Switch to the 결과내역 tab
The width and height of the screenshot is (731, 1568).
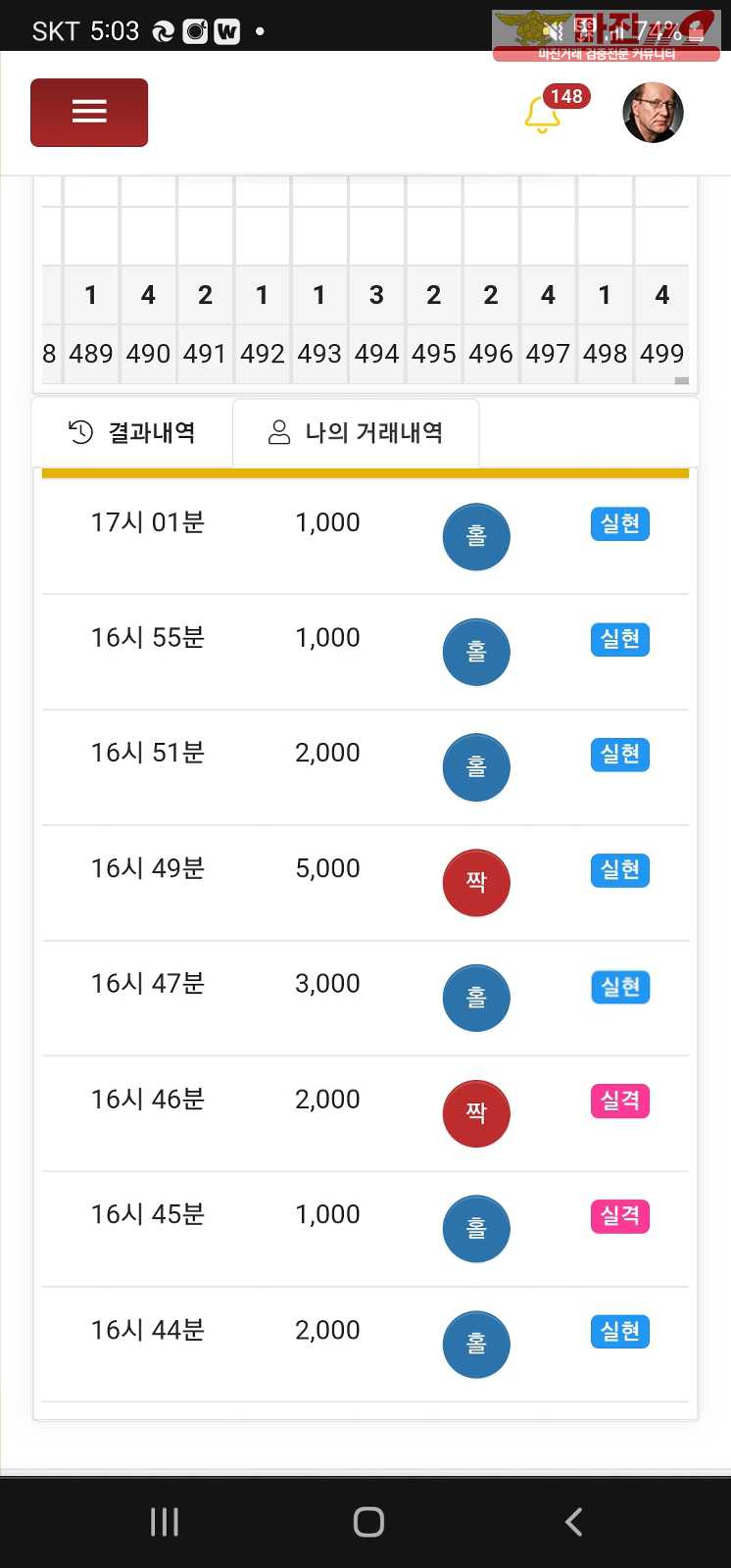pyautogui.click(x=132, y=432)
